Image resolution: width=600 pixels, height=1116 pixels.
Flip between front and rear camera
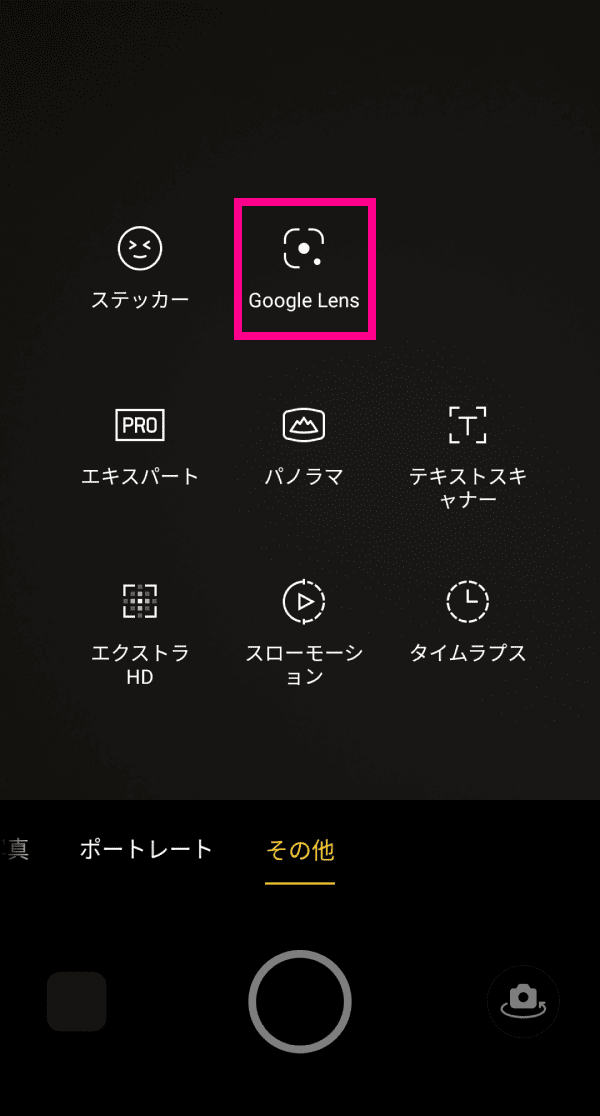tap(522, 1000)
